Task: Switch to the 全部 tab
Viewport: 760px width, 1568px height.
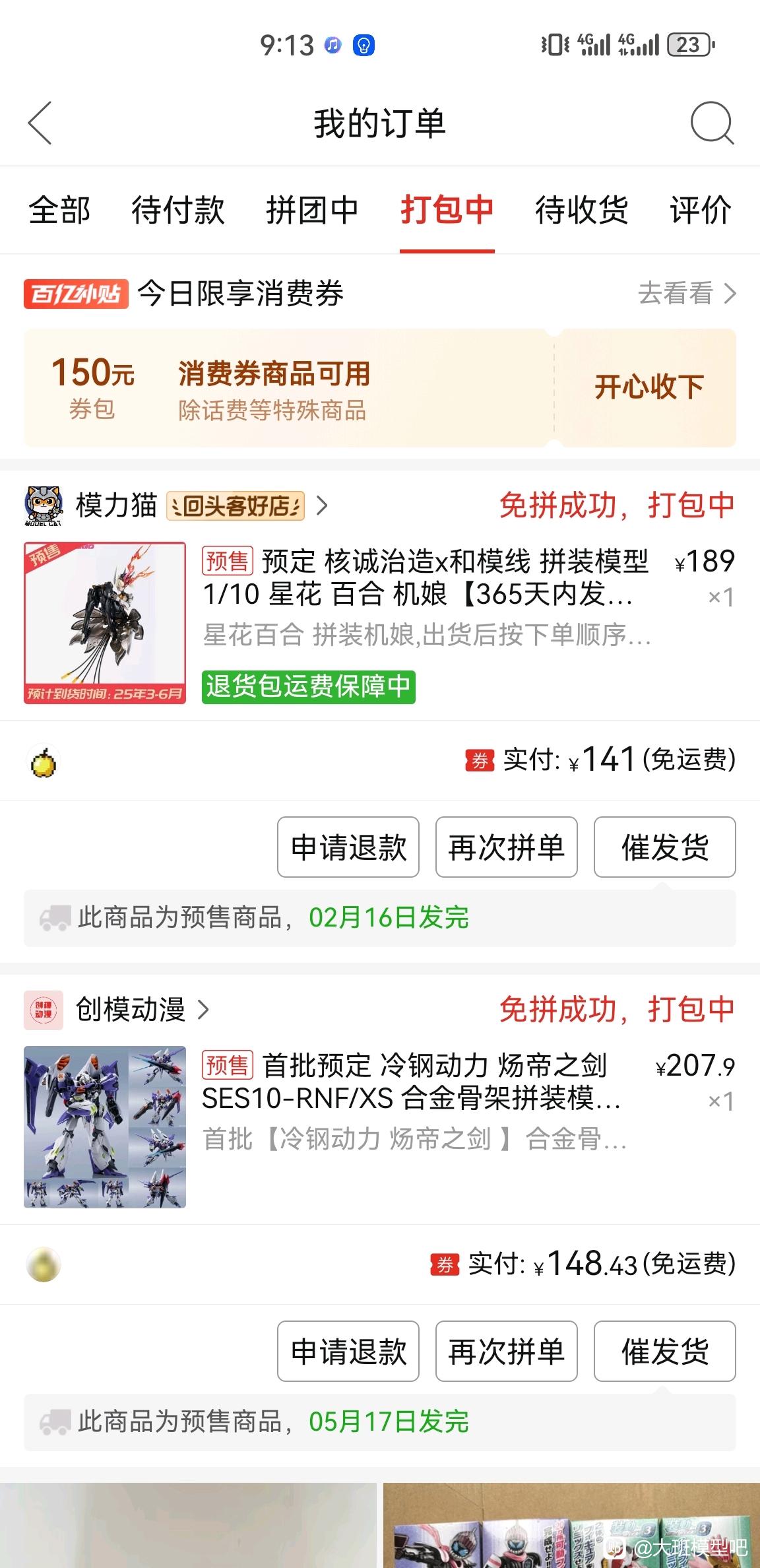Action: click(59, 211)
